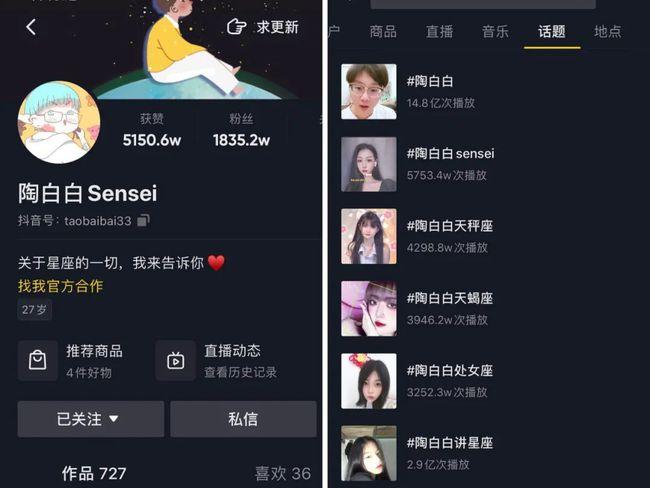Image resolution: width=650 pixels, height=488 pixels.
Task: Tap the 求更新 request update button
Action: [x=263, y=27]
